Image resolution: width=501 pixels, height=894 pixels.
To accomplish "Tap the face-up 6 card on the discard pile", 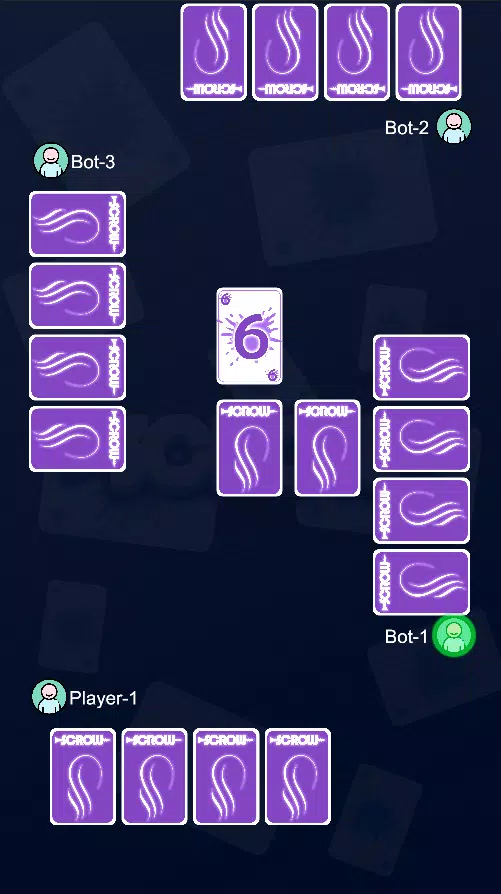I will pos(249,336).
